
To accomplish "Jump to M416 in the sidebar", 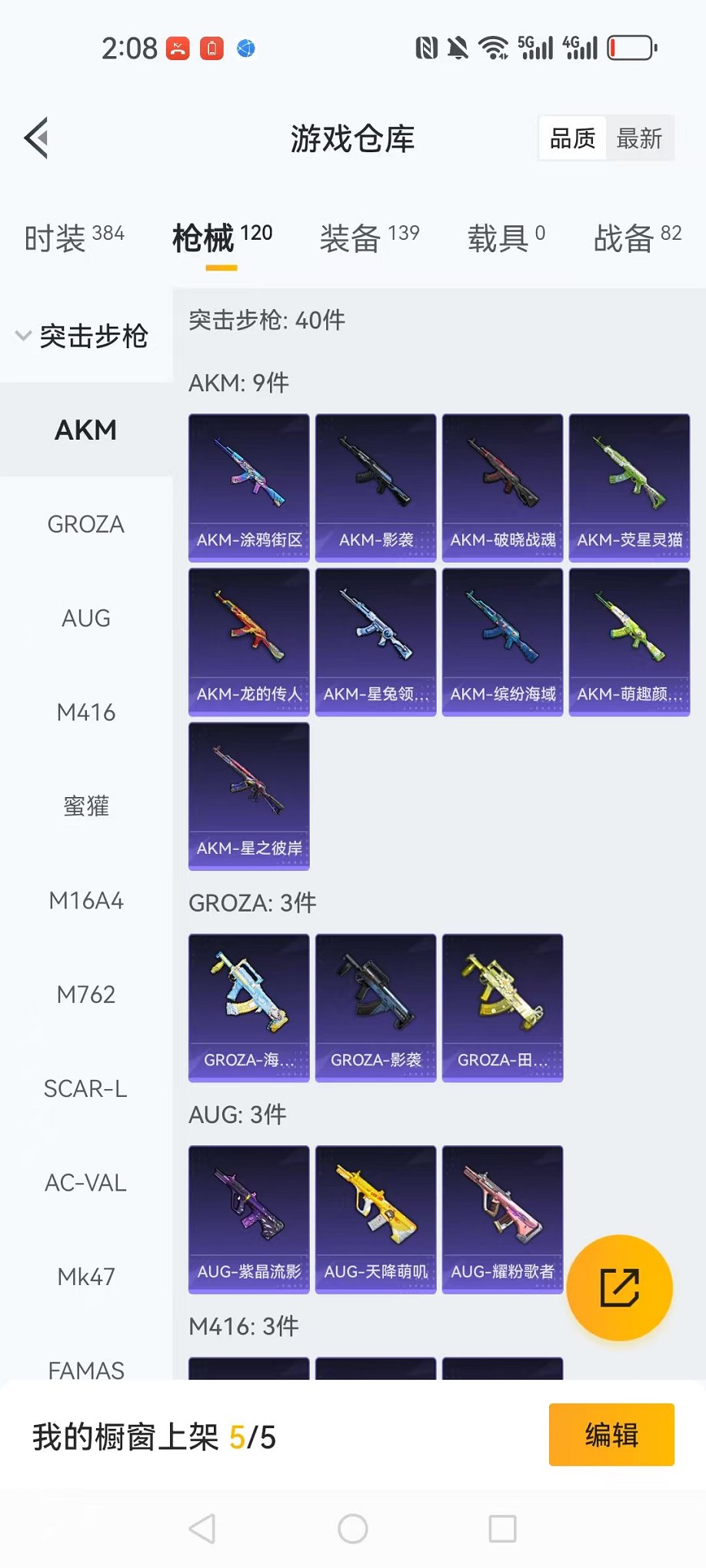I will click(x=86, y=713).
